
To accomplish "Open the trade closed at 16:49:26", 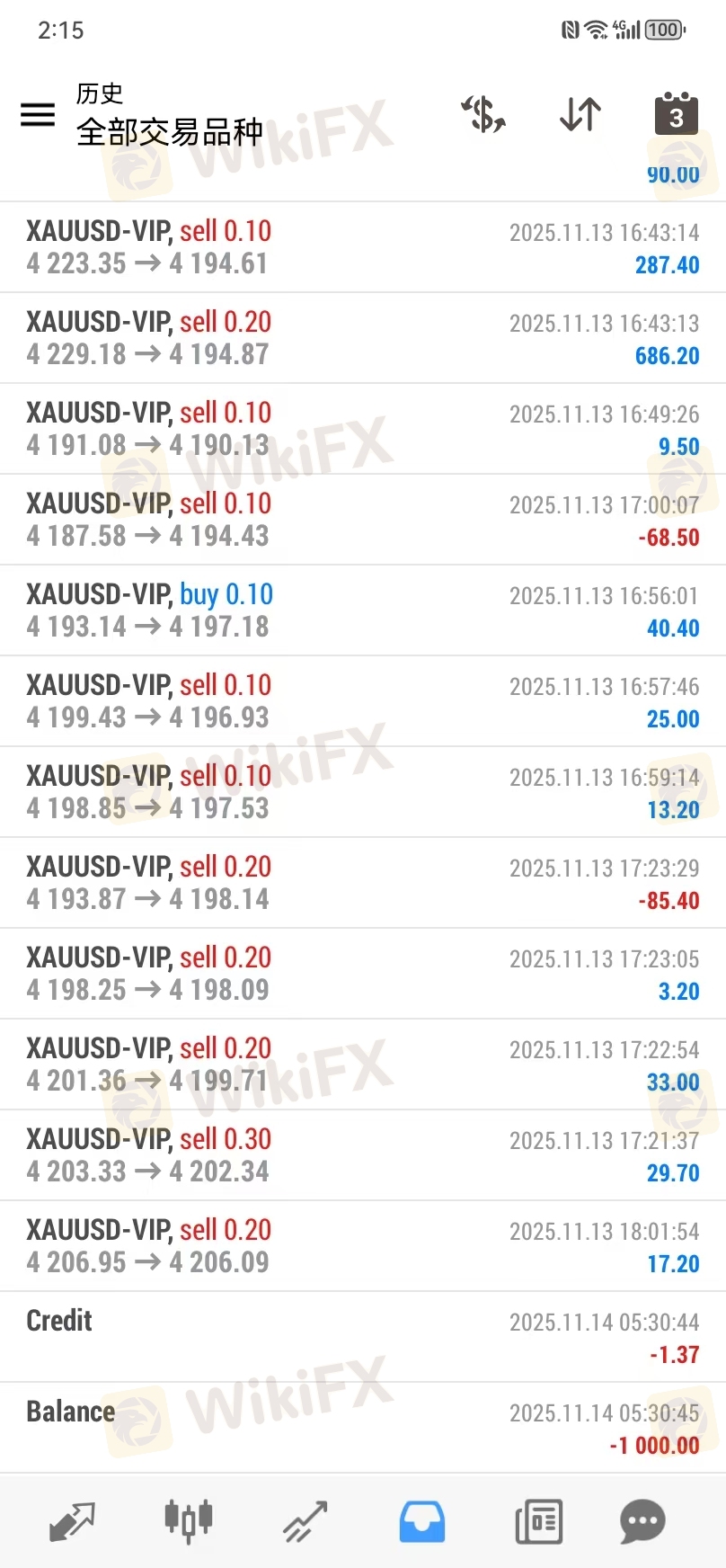I will click(x=363, y=429).
